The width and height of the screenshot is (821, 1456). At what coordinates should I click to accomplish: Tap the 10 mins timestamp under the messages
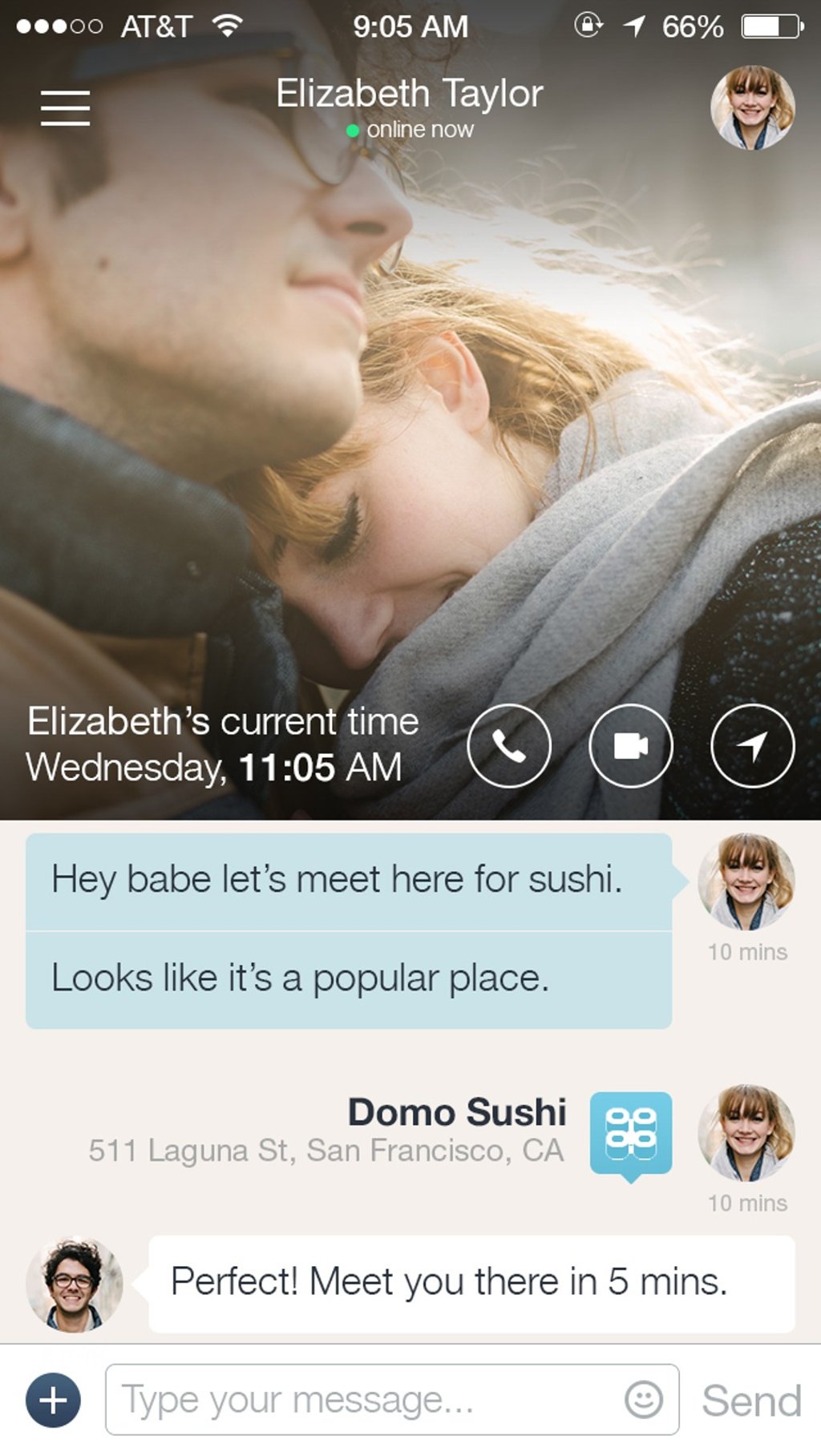click(747, 952)
